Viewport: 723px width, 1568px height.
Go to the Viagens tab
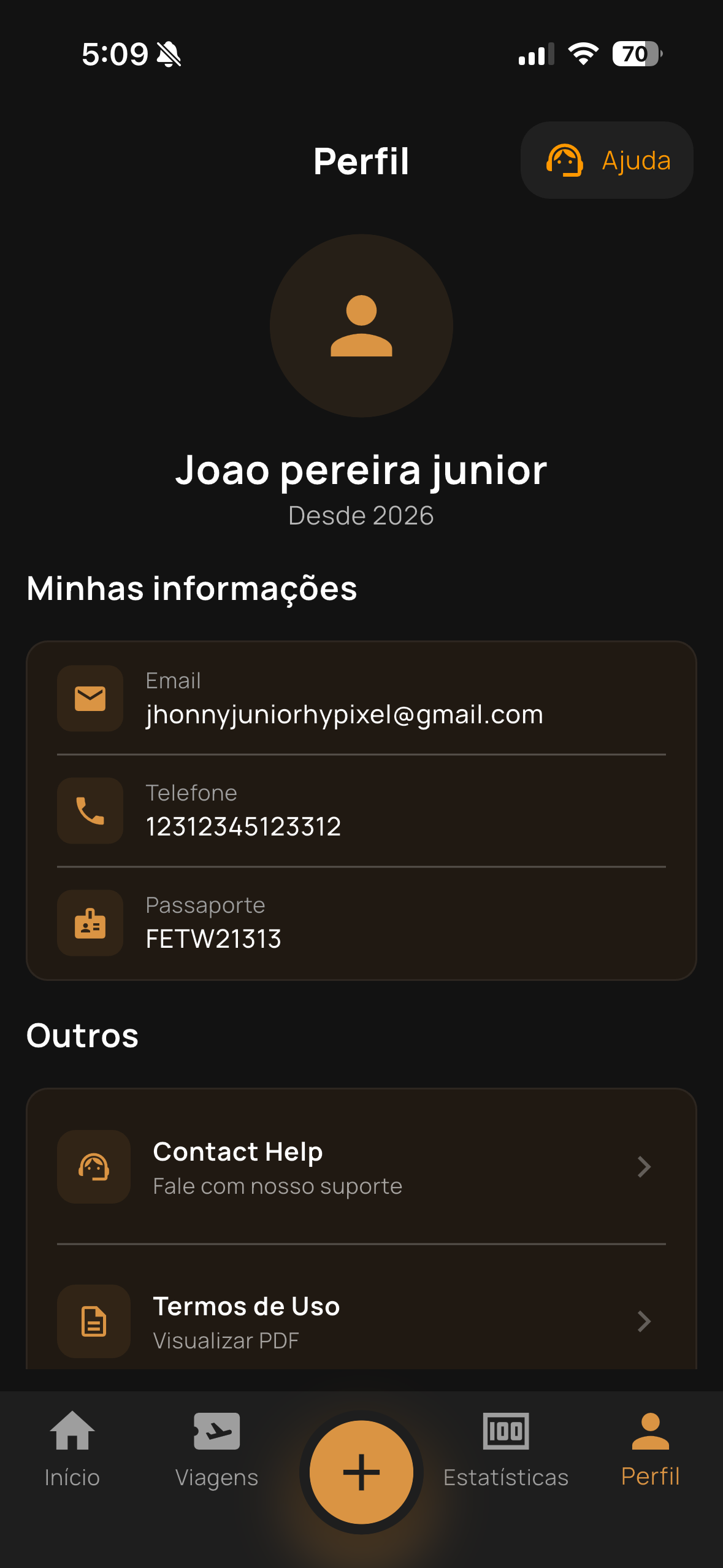click(x=216, y=1450)
